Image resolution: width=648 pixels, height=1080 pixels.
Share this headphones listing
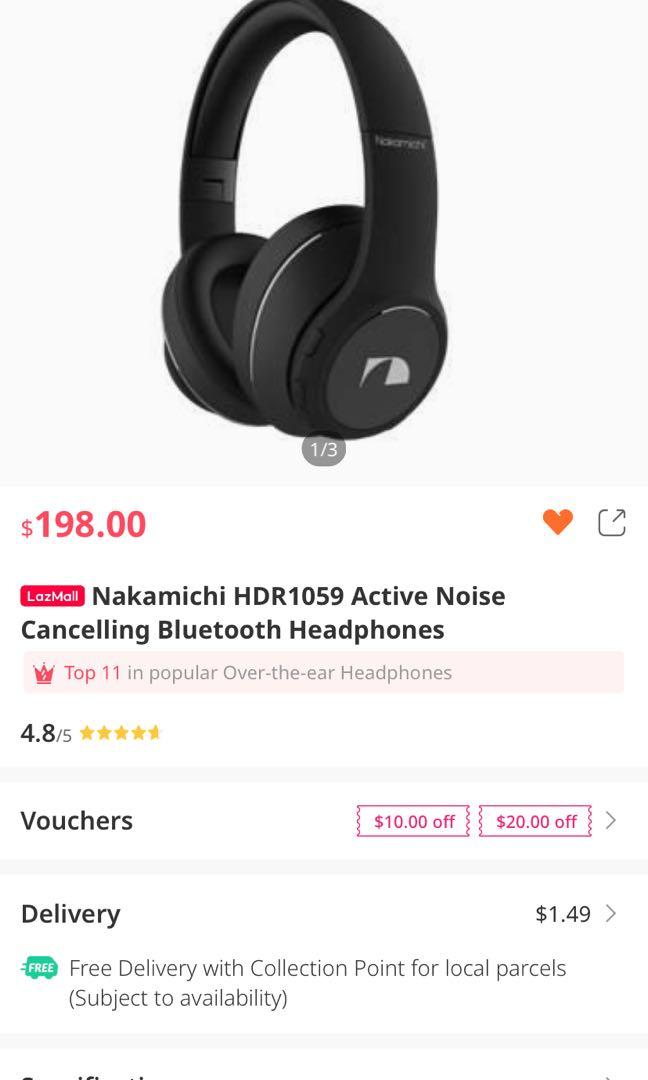(611, 522)
